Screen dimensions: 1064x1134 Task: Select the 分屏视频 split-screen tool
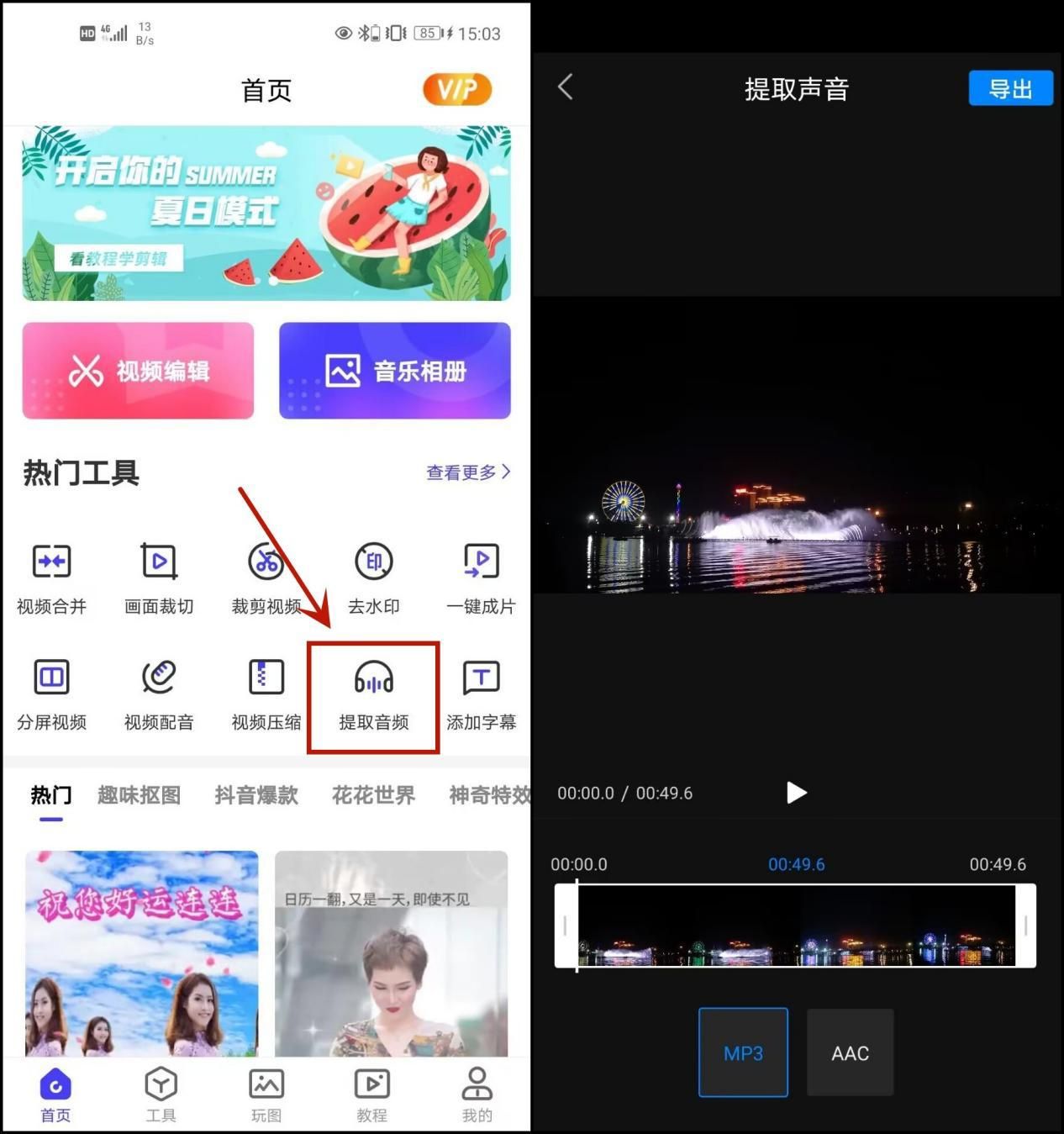[x=51, y=694]
